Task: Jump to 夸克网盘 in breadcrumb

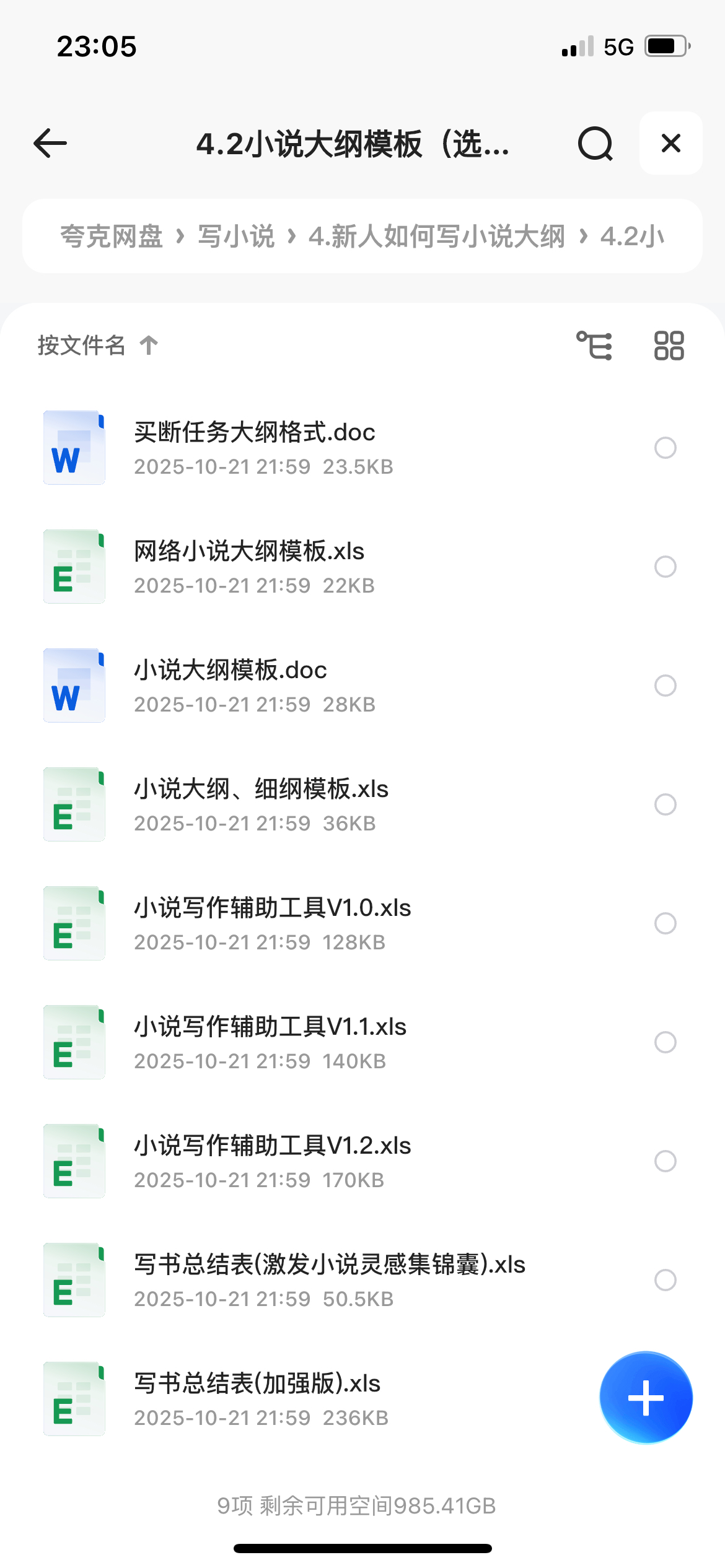Action: pyautogui.click(x=112, y=237)
